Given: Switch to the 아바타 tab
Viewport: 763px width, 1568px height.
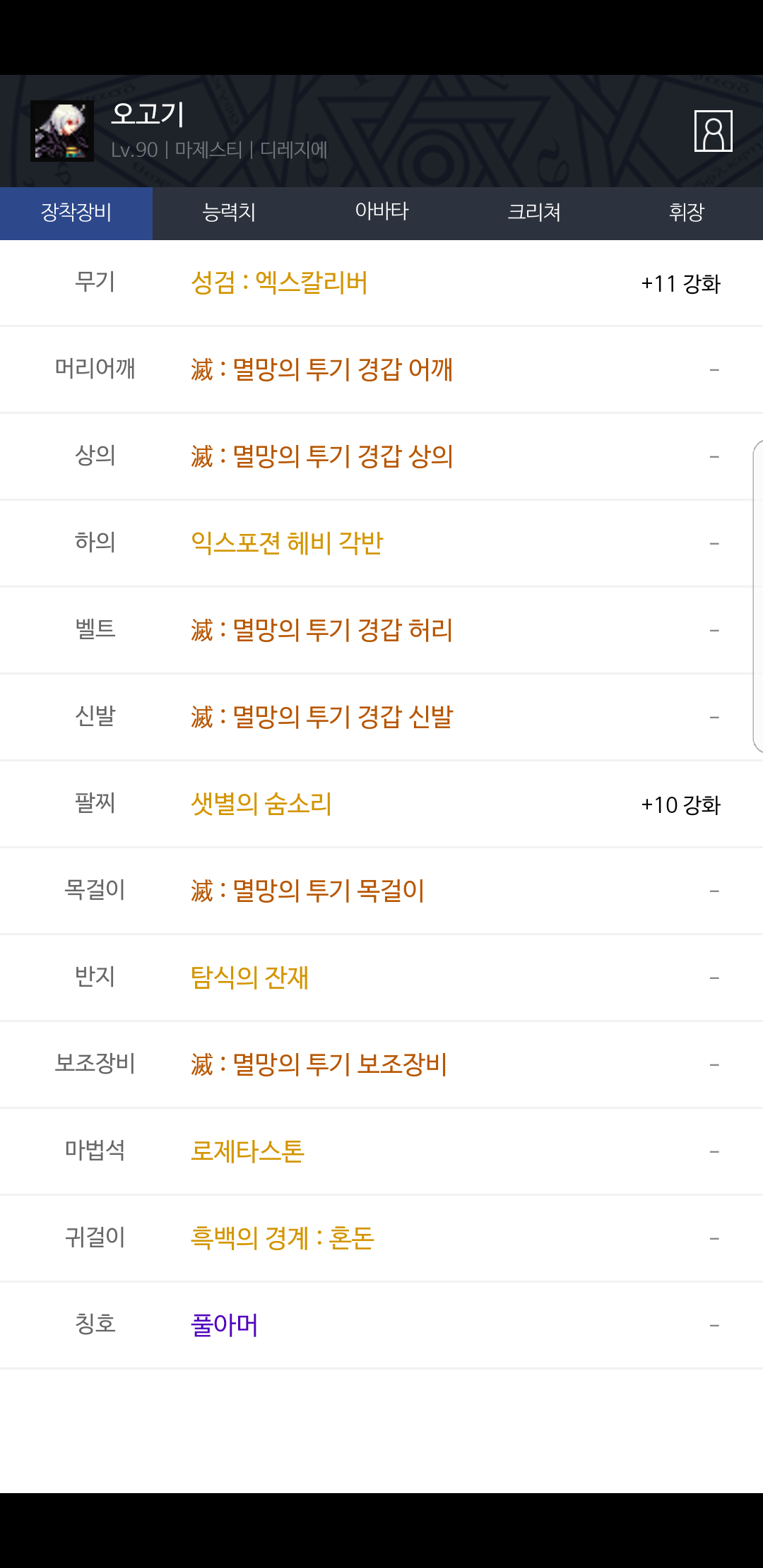Looking at the screenshot, I should click(381, 213).
